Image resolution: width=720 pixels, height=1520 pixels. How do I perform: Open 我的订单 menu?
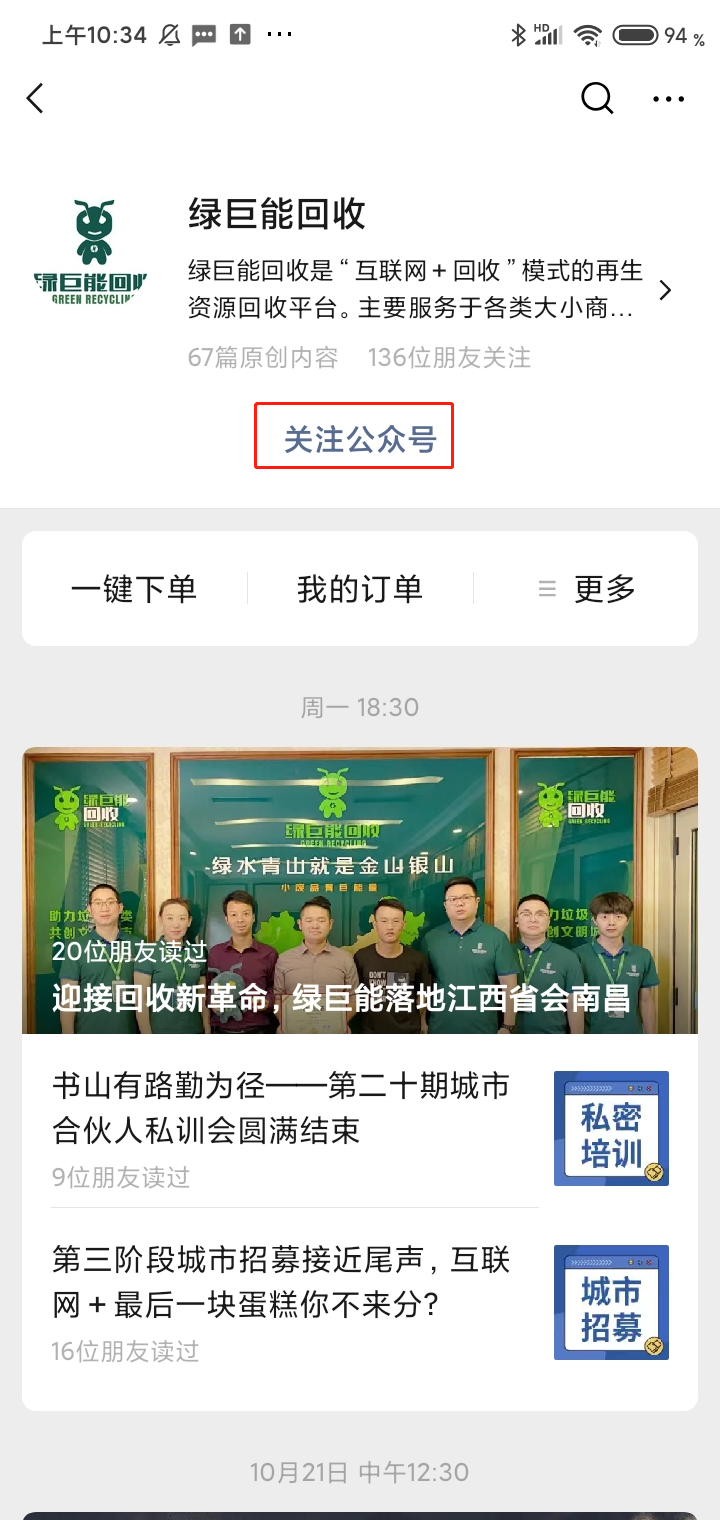click(359, 589)
